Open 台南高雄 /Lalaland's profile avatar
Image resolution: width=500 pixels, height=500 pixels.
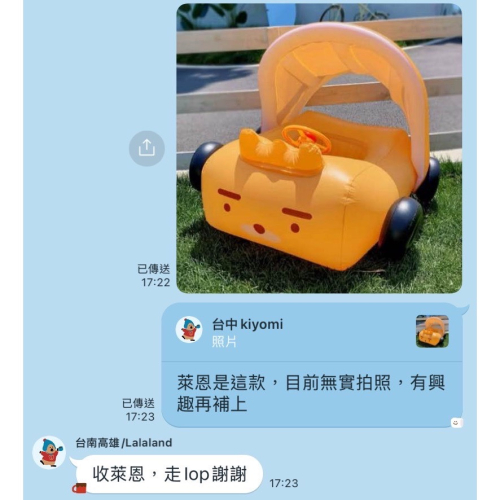pyautogui.click(x=49, y=452)
